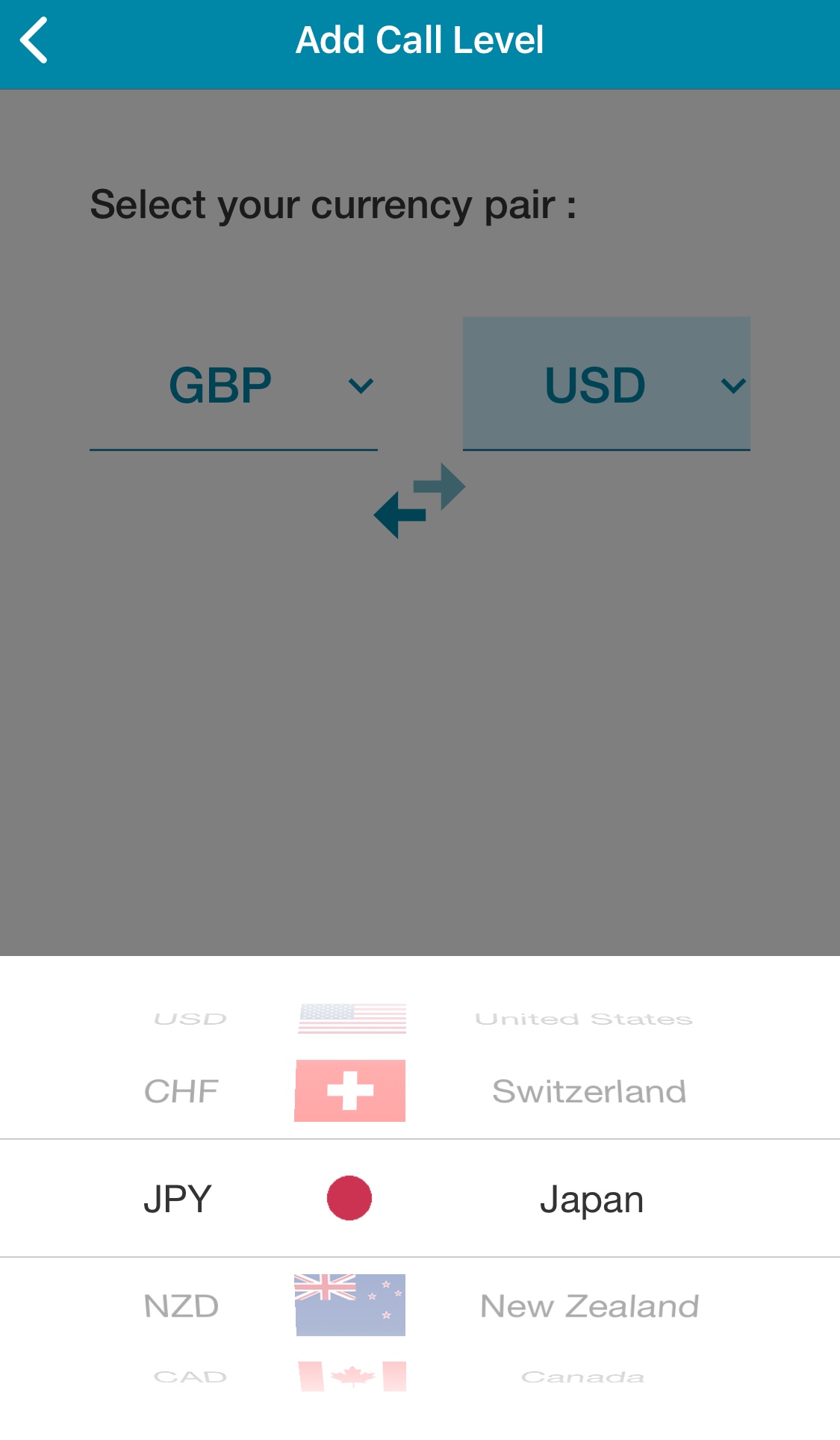Choose JPY Japan row
This screenshot has width=840, height=1440.
tap(420, 1199)
